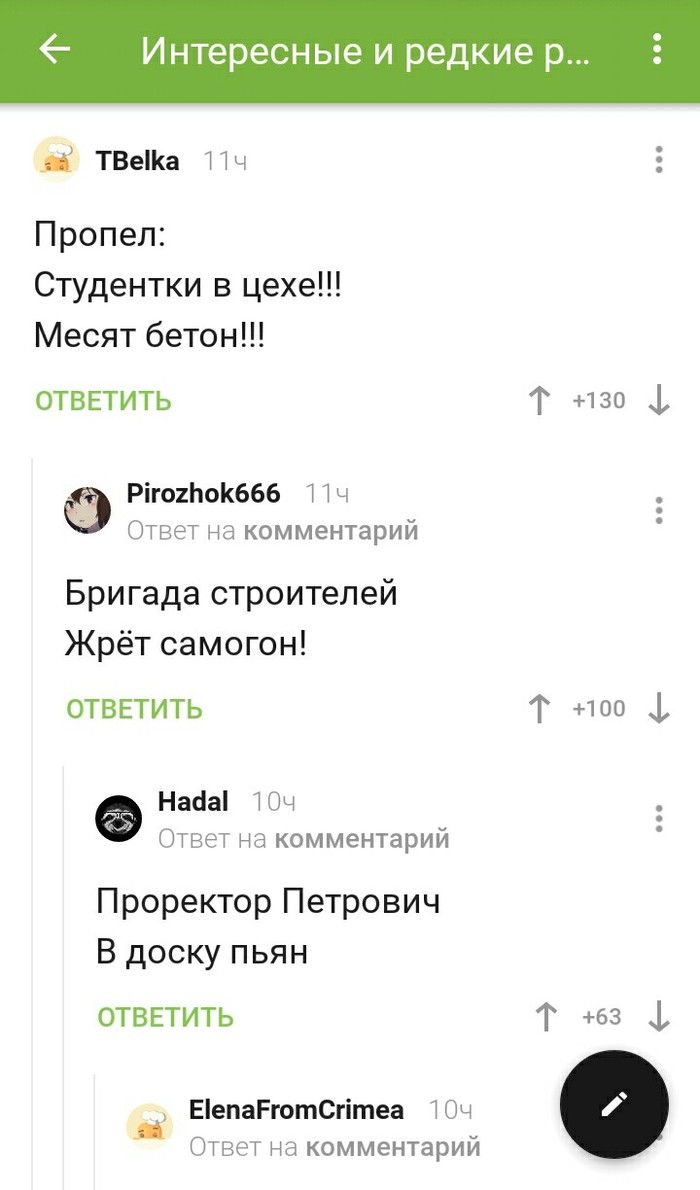Image resolution: width=700 pixels, height=1190 pixels.
Task: Reply to TBelka's comment
Action: click(103, 401)
